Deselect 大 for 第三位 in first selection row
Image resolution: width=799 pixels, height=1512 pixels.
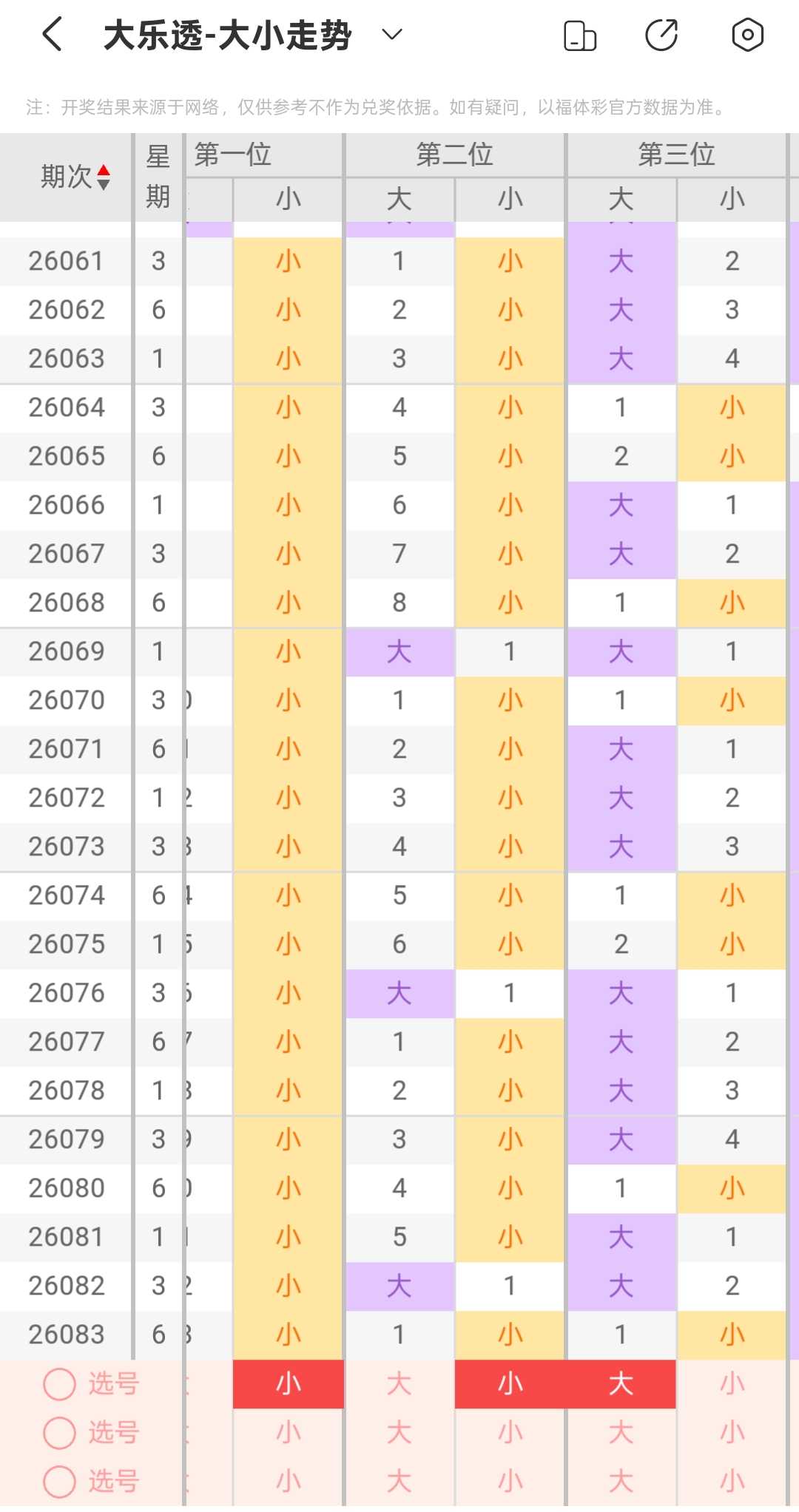point(621,1384)
